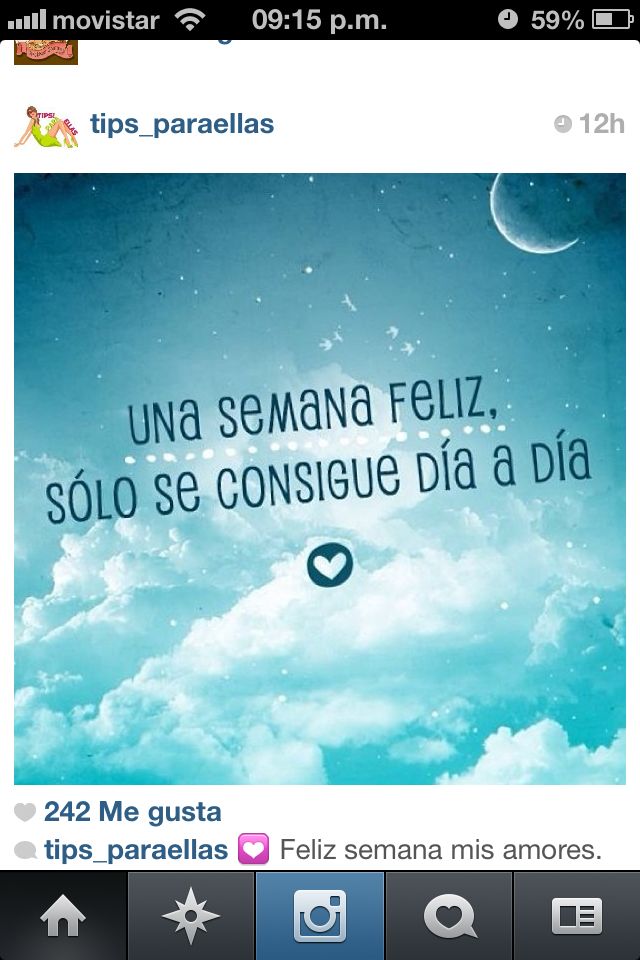Open tips_paraellas username in the caption

(x=136, y=850)
